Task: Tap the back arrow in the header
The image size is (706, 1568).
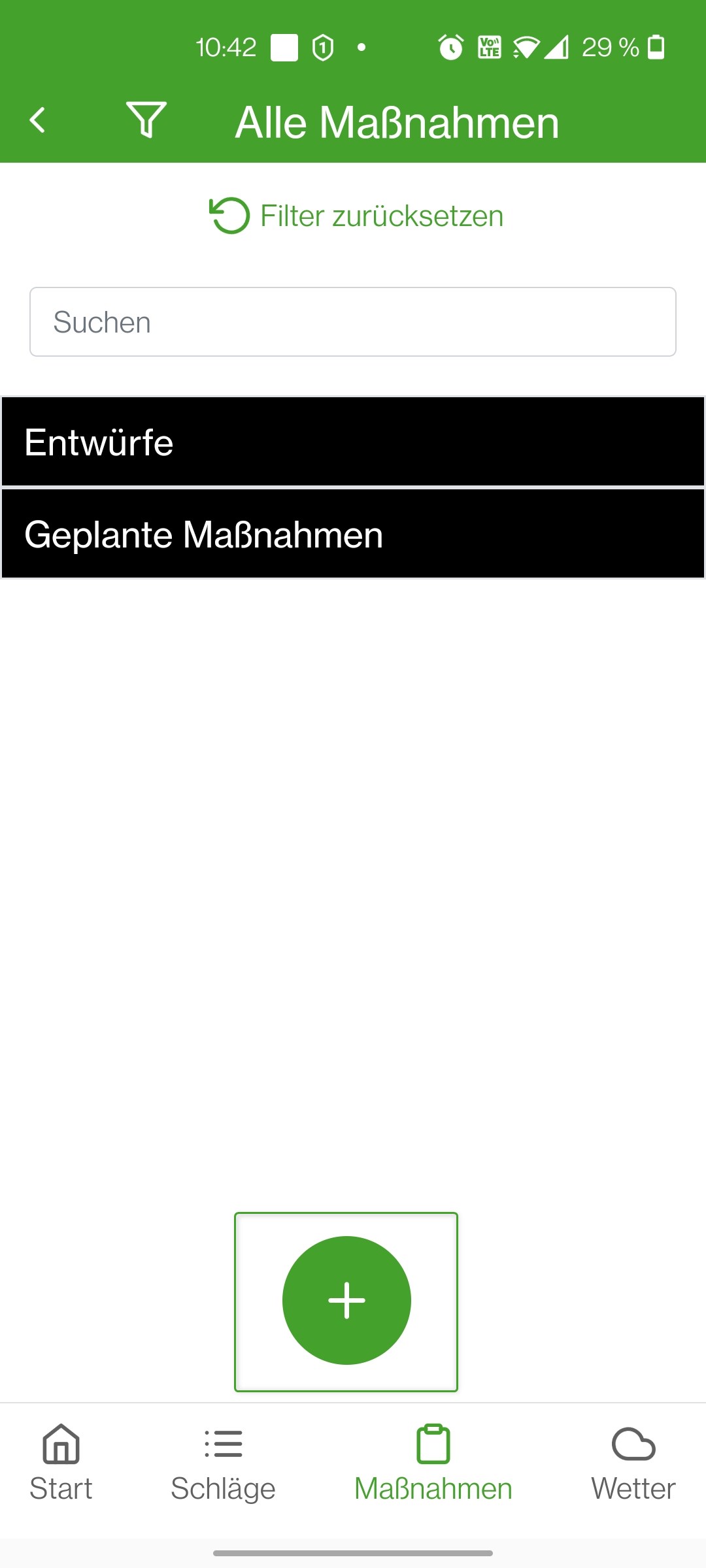Action: (37, 120)
